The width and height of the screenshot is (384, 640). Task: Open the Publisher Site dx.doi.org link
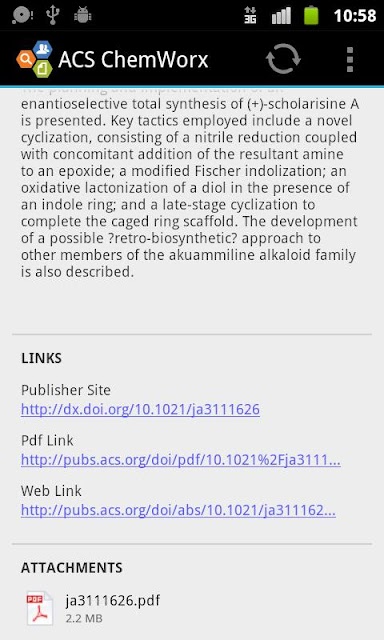pos(140,409)
